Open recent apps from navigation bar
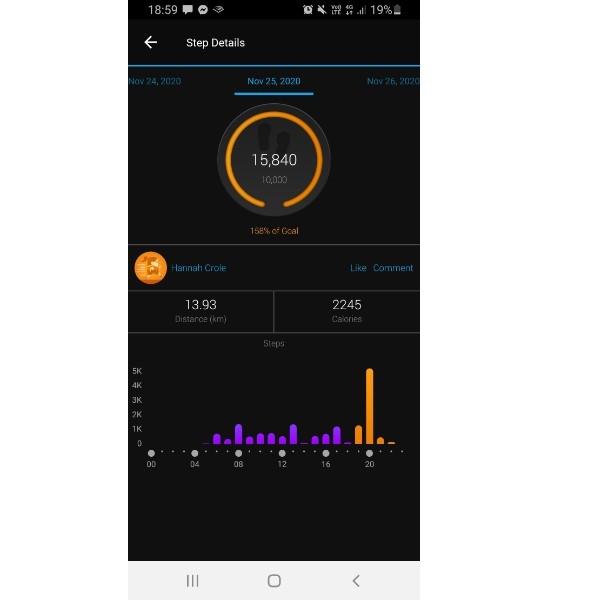 (193, 580)
